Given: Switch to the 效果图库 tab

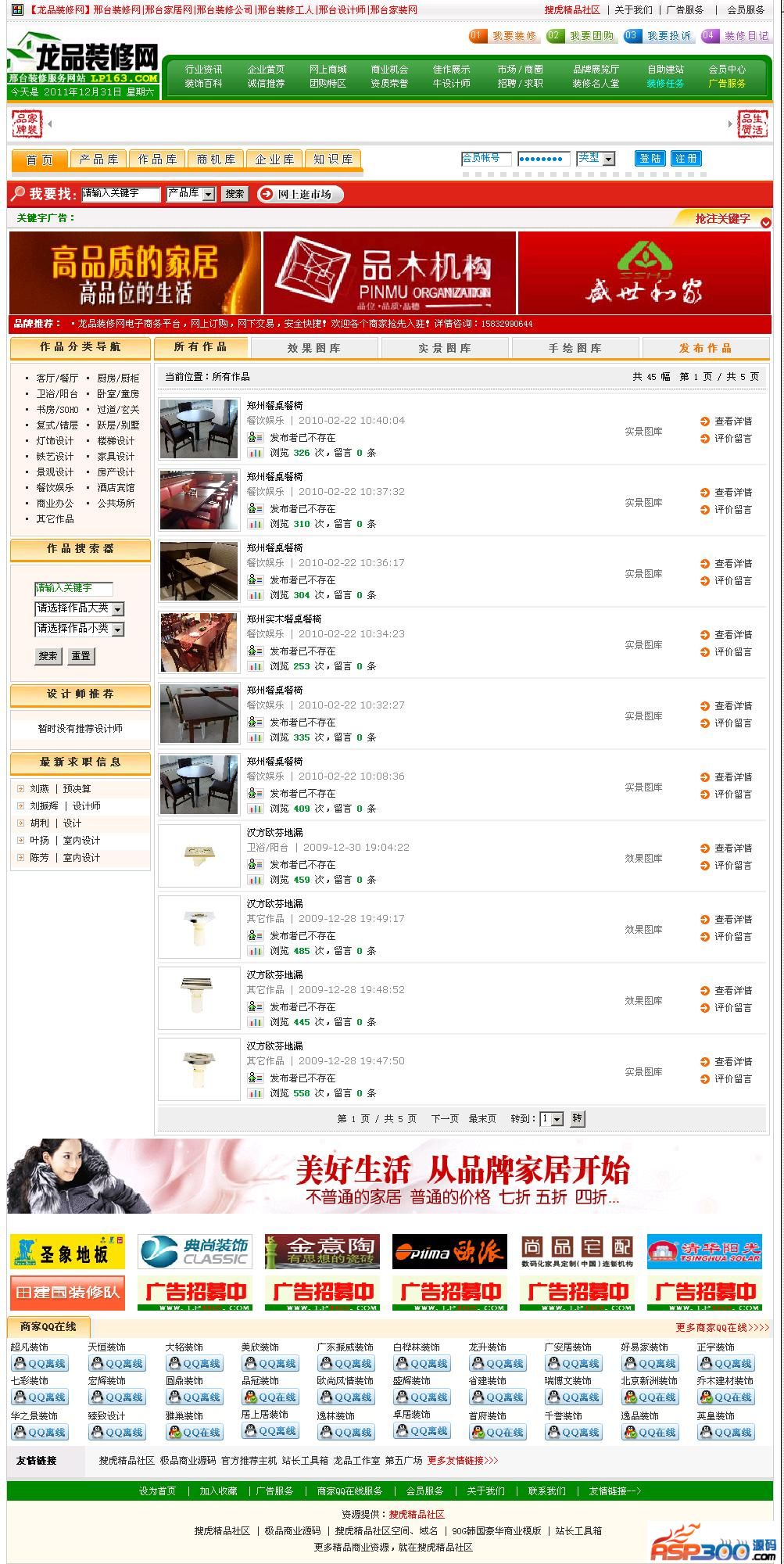Looking at the screenshot, I should (313, 348).
